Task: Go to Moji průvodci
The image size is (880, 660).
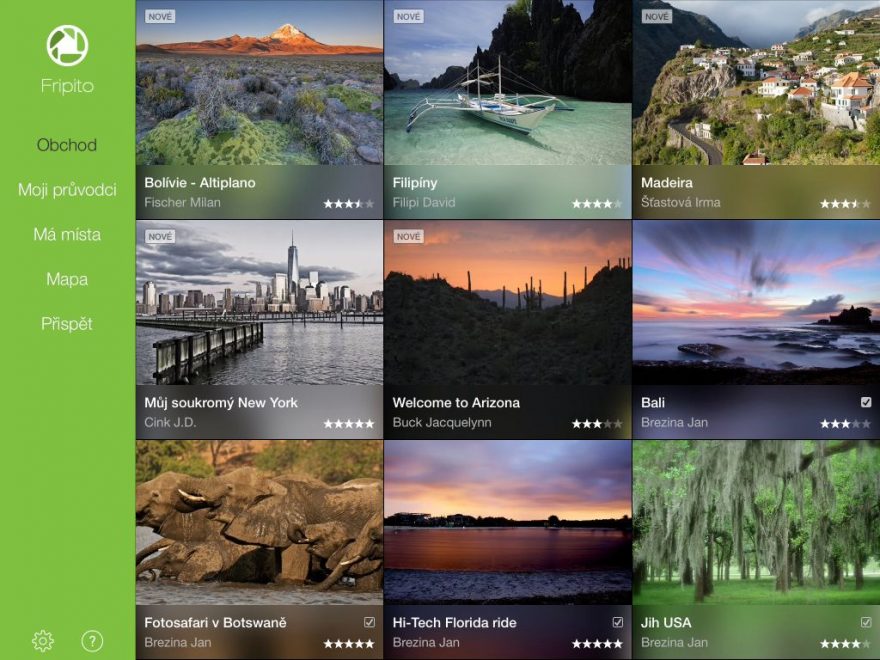Action: click(67, 190)
